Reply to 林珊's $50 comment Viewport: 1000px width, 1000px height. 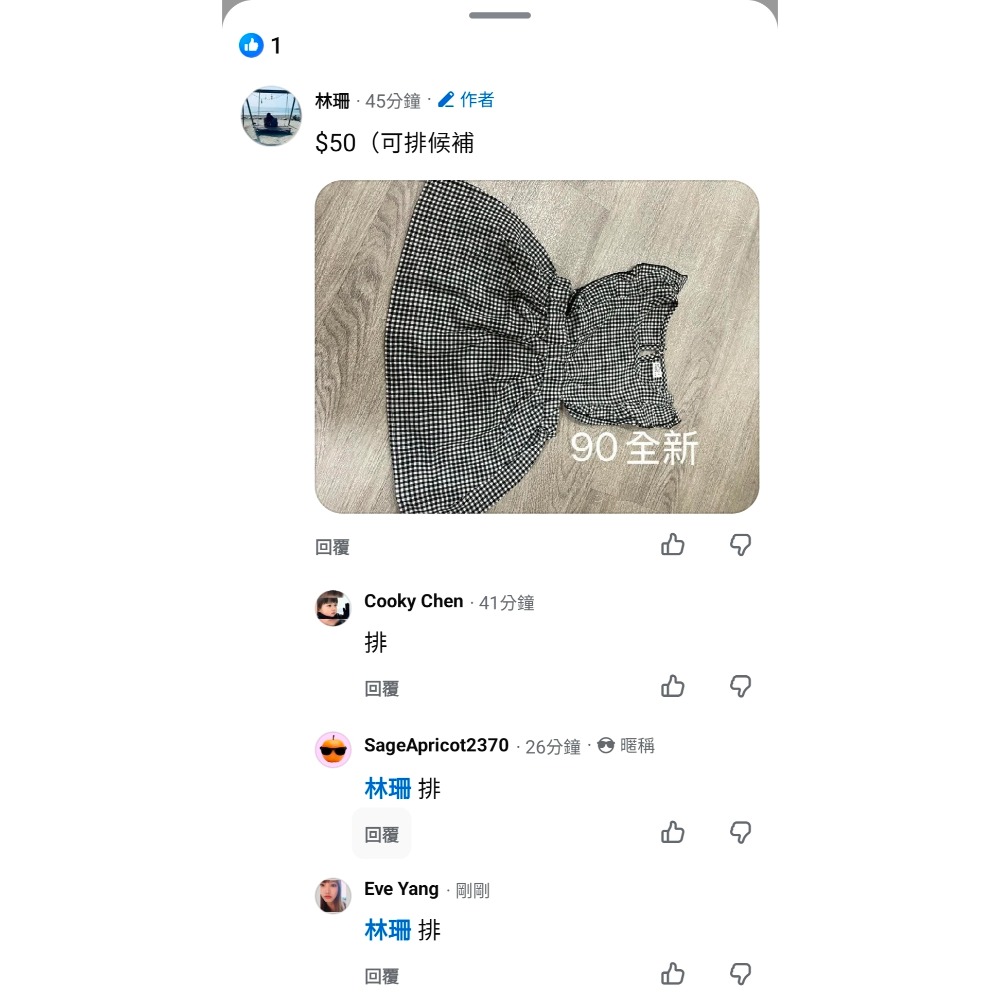coord(332,548)
